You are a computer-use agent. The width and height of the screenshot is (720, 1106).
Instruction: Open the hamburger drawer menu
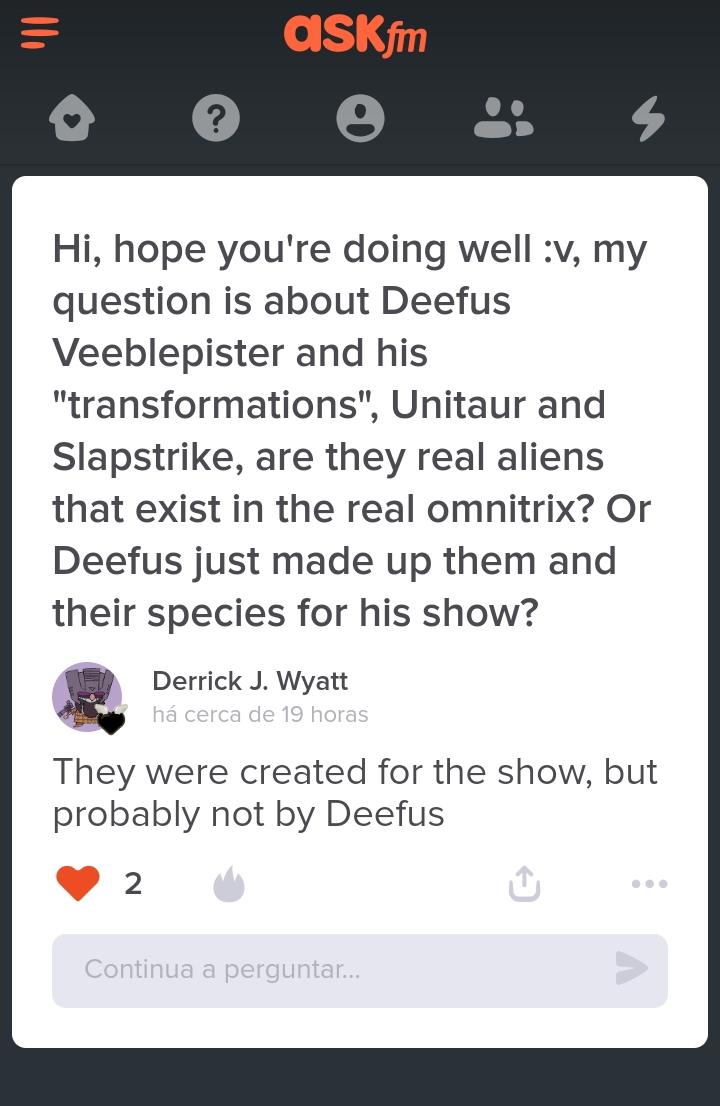[x=40, y=34]
